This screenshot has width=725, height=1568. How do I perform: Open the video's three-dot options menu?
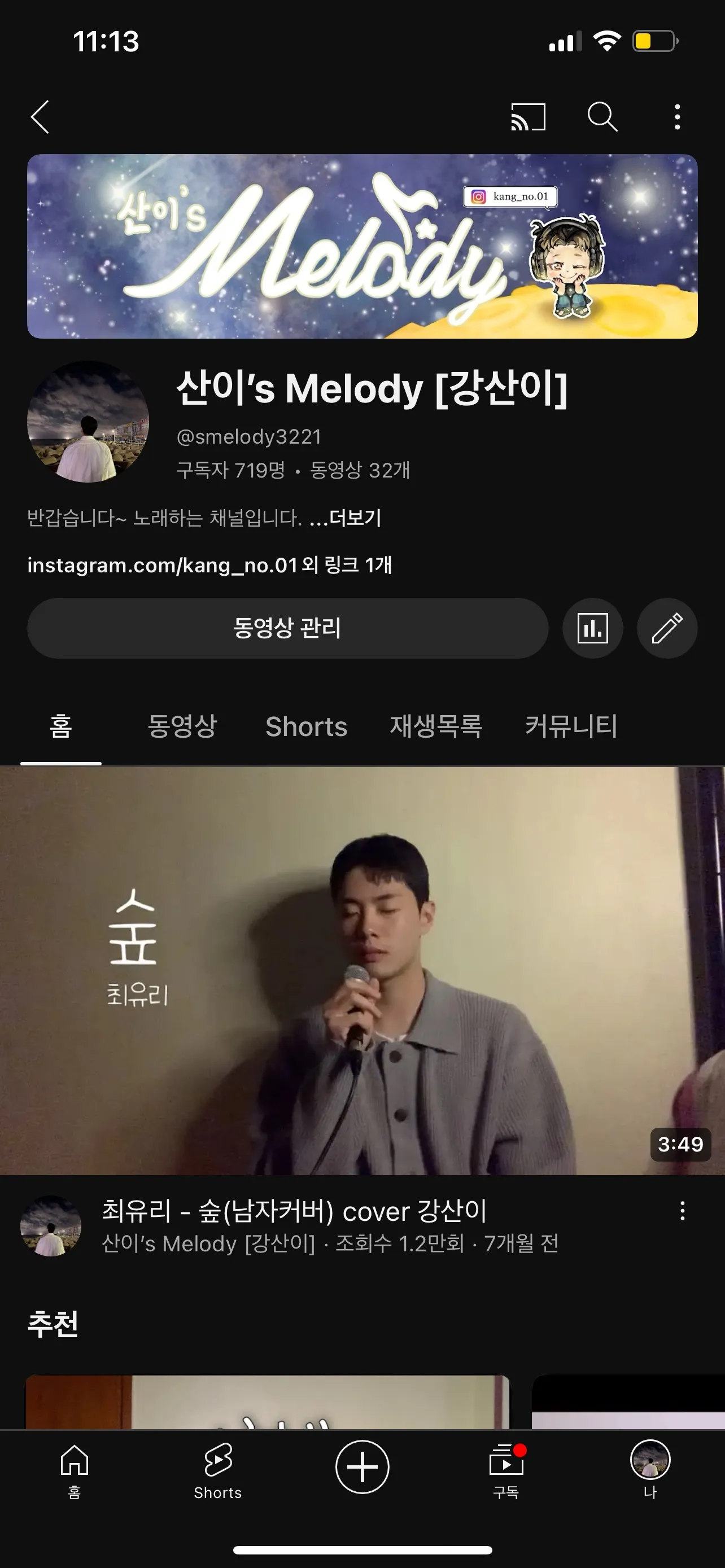(x=682, y=1212)
